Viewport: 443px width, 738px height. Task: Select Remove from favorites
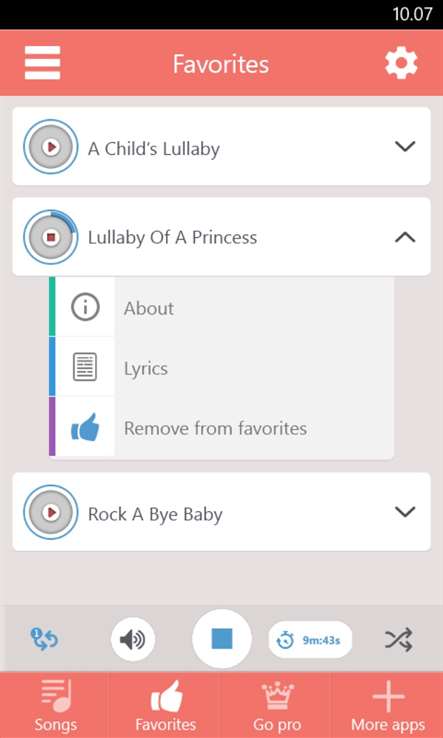coord(221,427)
